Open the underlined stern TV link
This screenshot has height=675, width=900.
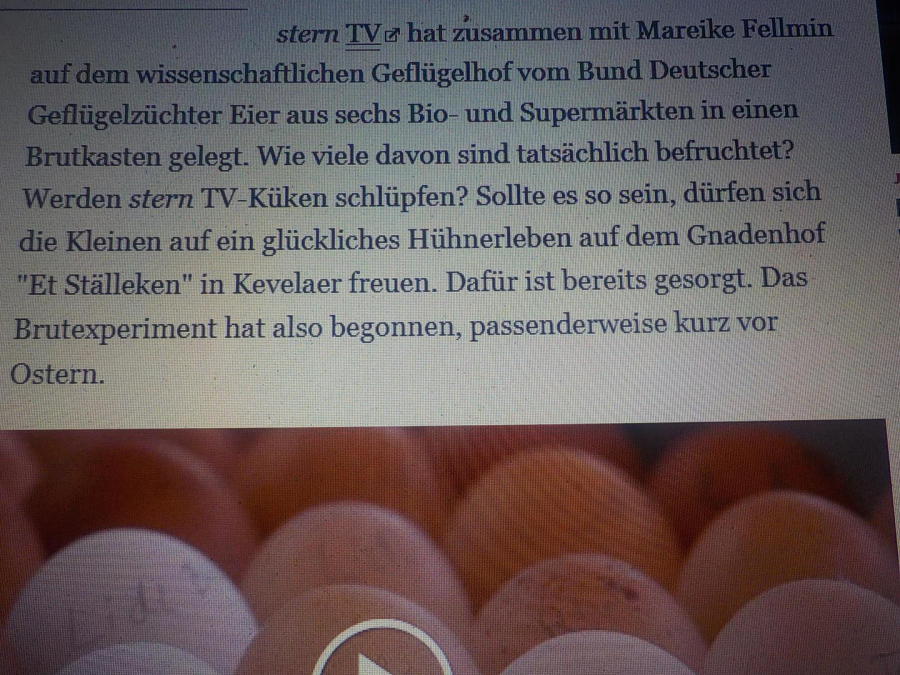tap(364, 34)
